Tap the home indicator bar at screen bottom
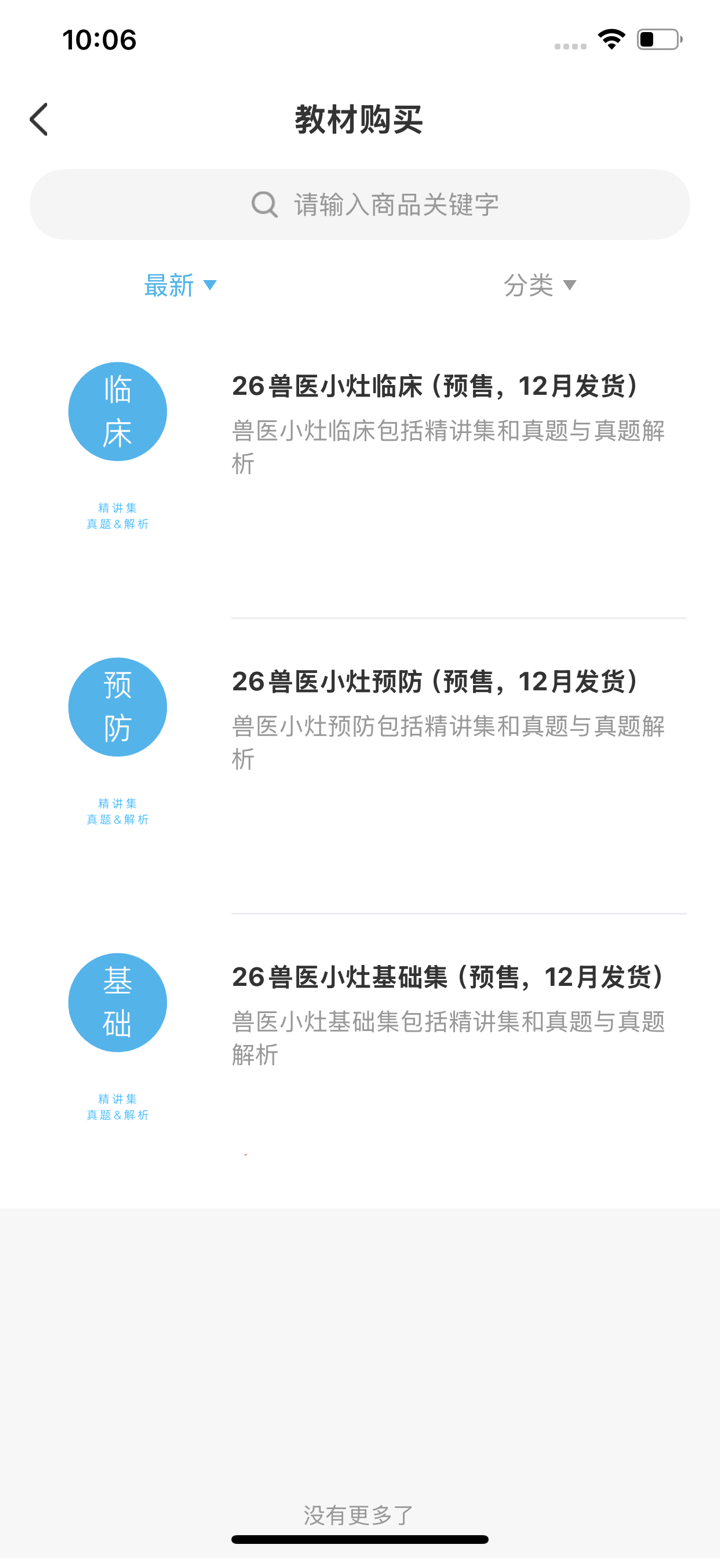The height and width of the screenshot is (1558, 720). [x=360, y=1540]
